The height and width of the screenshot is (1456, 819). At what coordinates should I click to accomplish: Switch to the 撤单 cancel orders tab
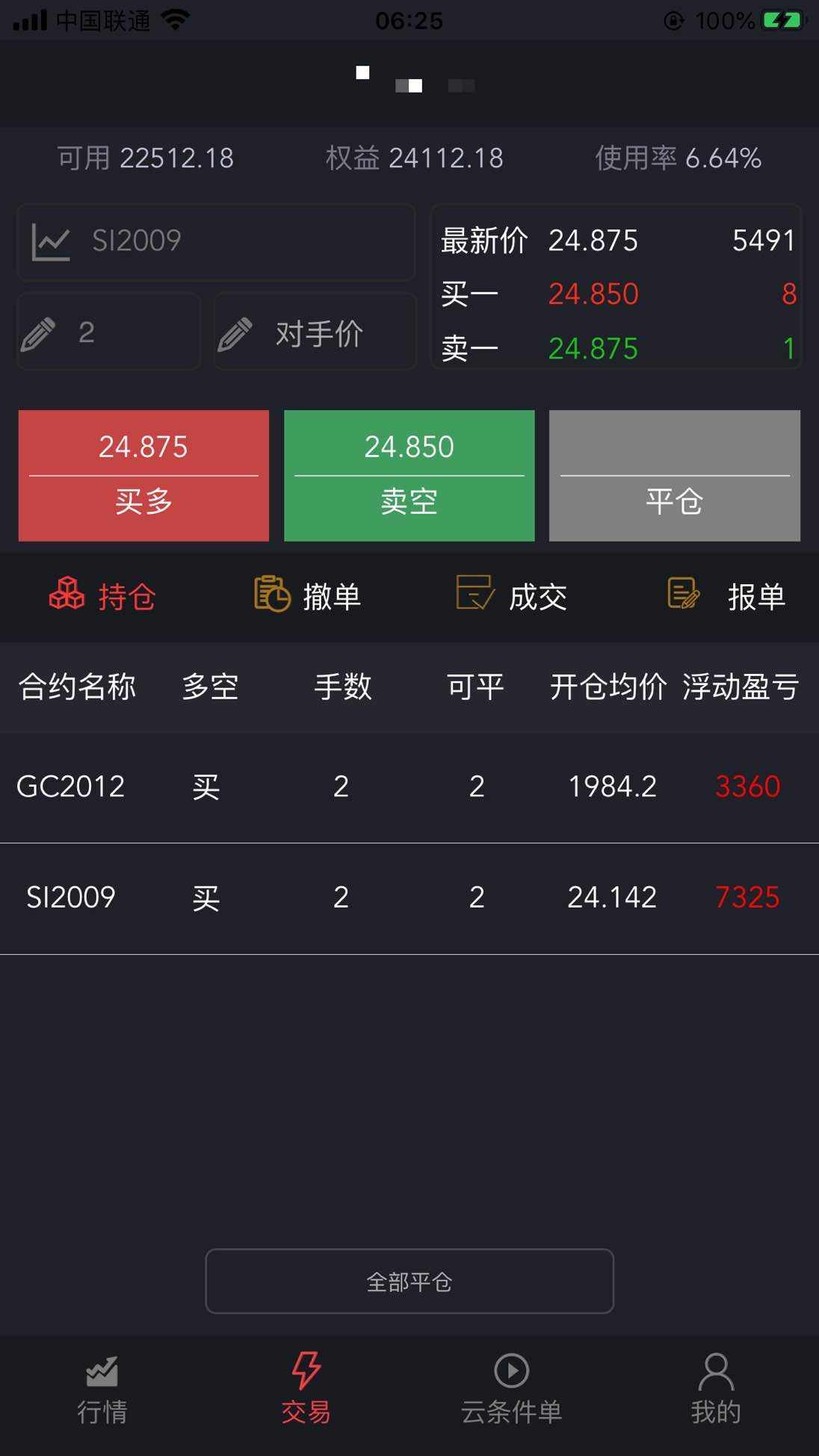(x=308, y=596)
